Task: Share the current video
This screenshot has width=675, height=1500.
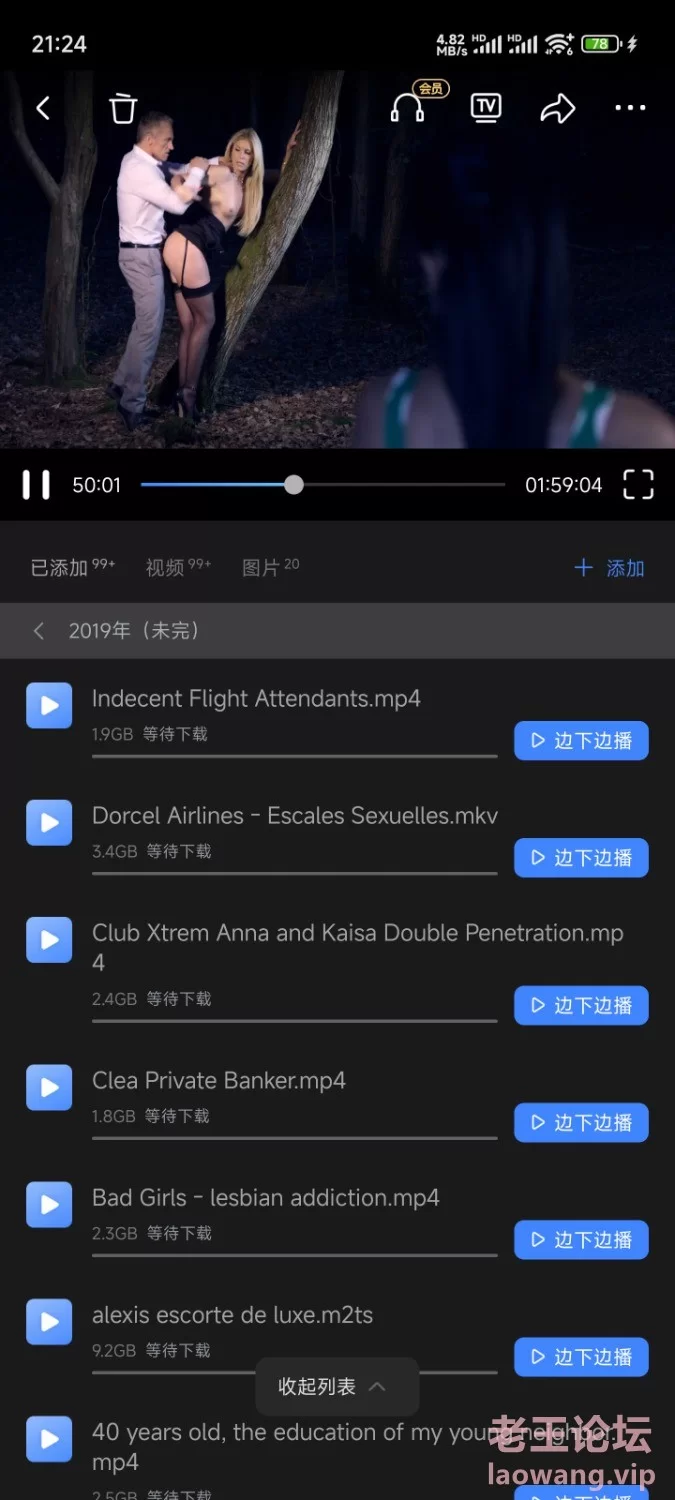Action: pos(557,108)
